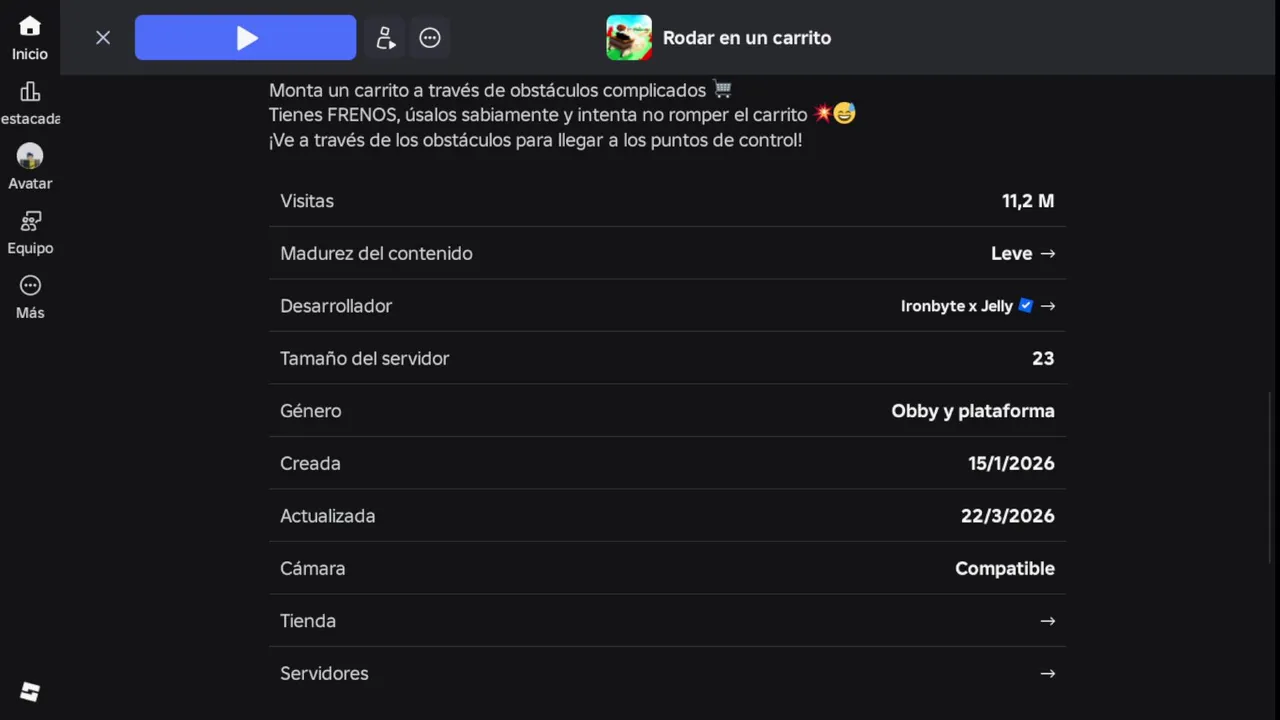
Task: Open the Más menu
Action: tap(30, 296)
